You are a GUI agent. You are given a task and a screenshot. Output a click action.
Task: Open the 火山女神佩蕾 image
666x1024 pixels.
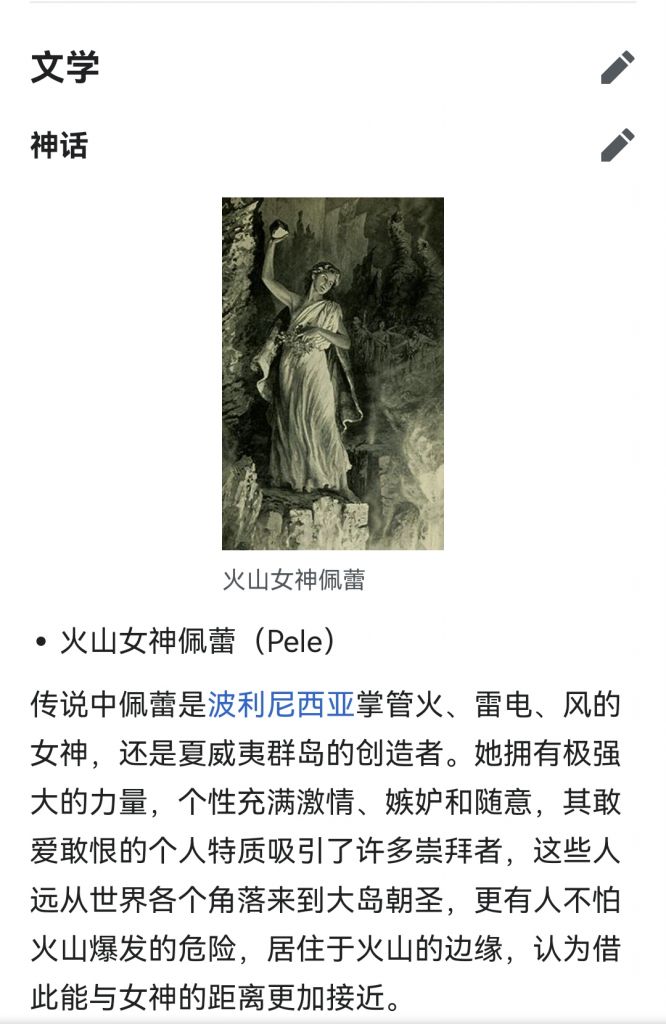click(333, 373)
